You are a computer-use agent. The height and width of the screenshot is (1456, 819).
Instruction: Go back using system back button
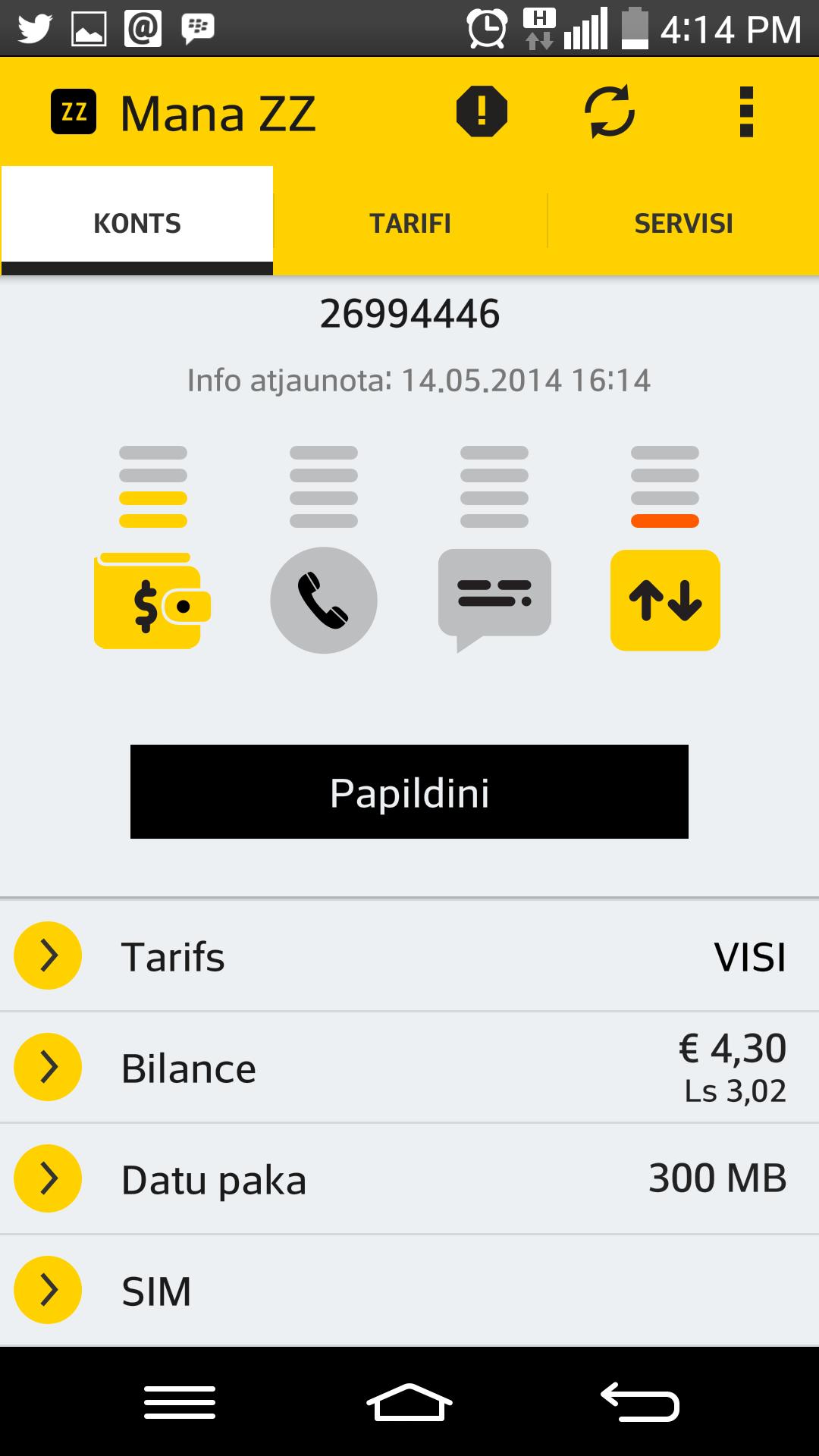pyautogui.click(x=639, y=1401)
